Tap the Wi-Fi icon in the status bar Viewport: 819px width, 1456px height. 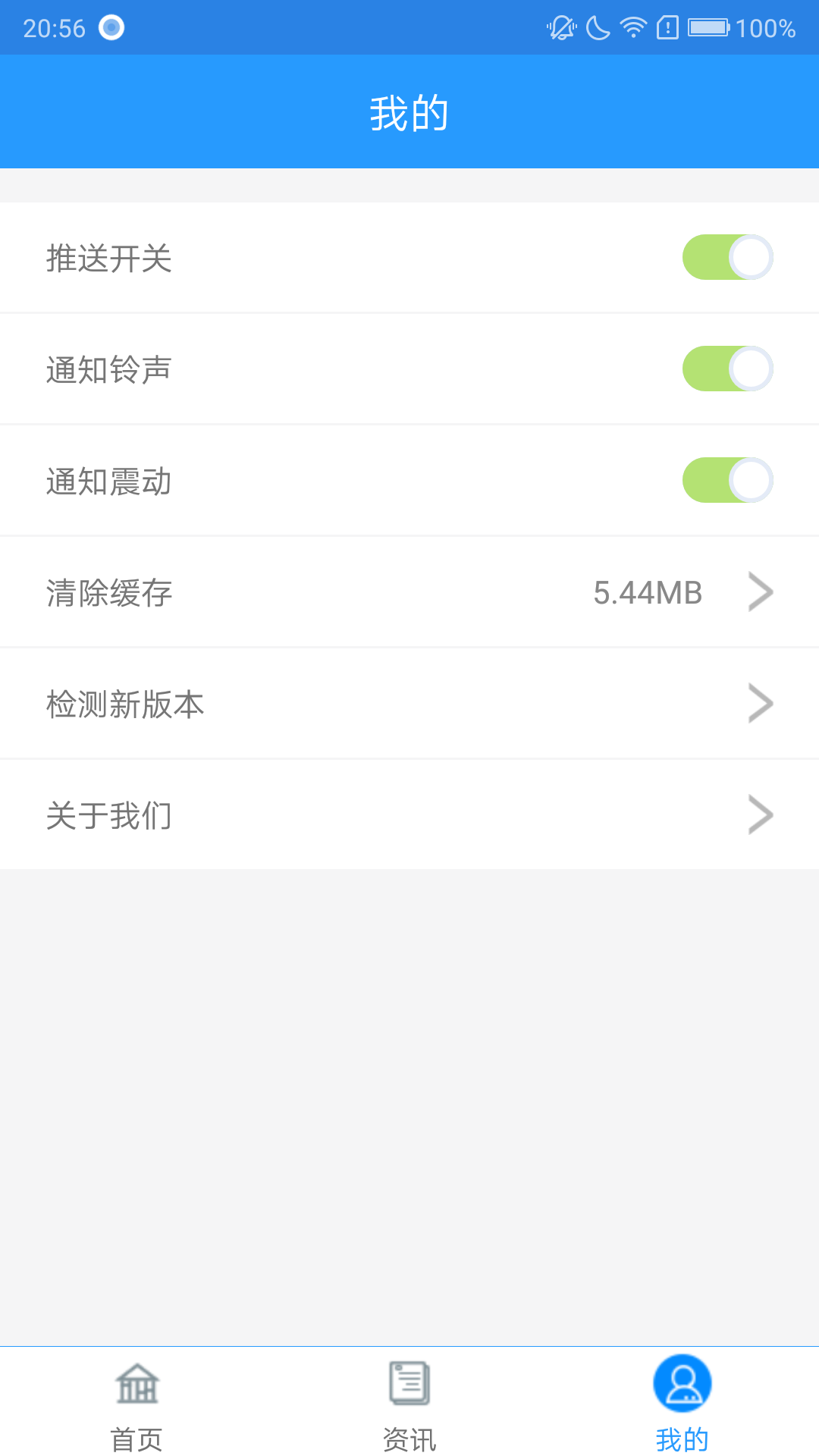point(632,27)
